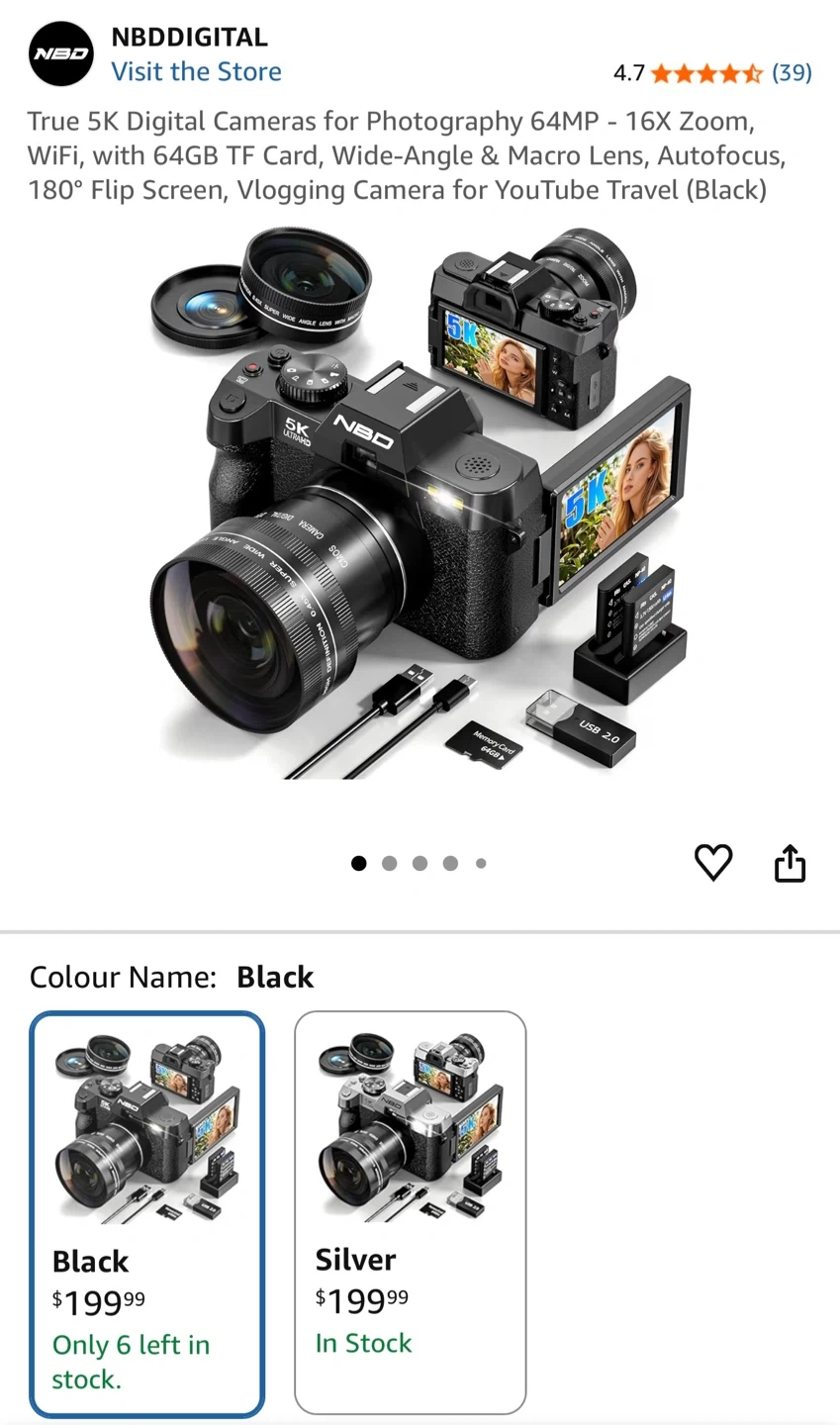Viewport: 840px width, 1425px height.
Task: Open the 39 customer ratings
Action: [791, 72]
